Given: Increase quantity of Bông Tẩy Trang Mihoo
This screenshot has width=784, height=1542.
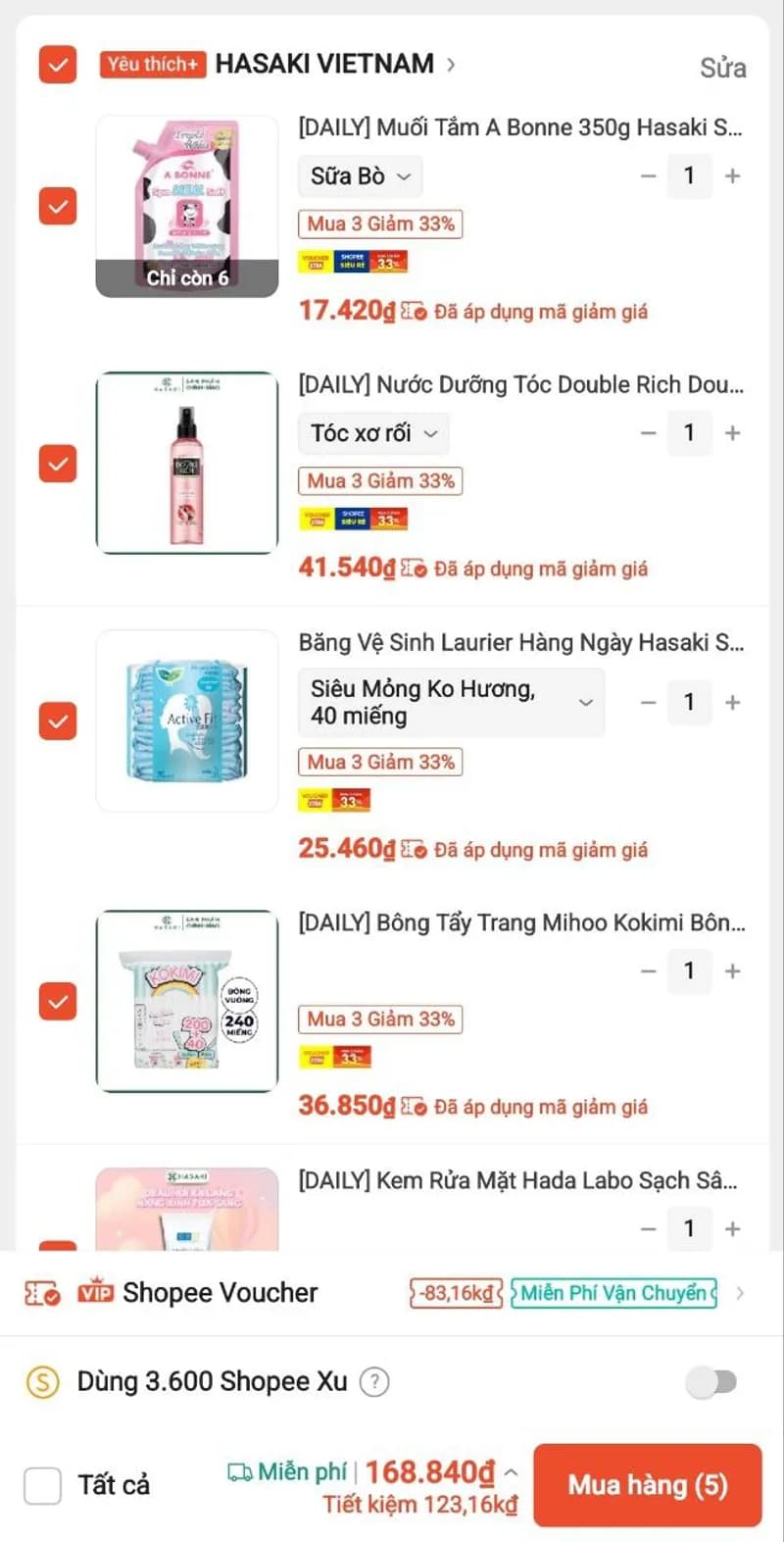Looking at the screenshot, I should [732, 971].
